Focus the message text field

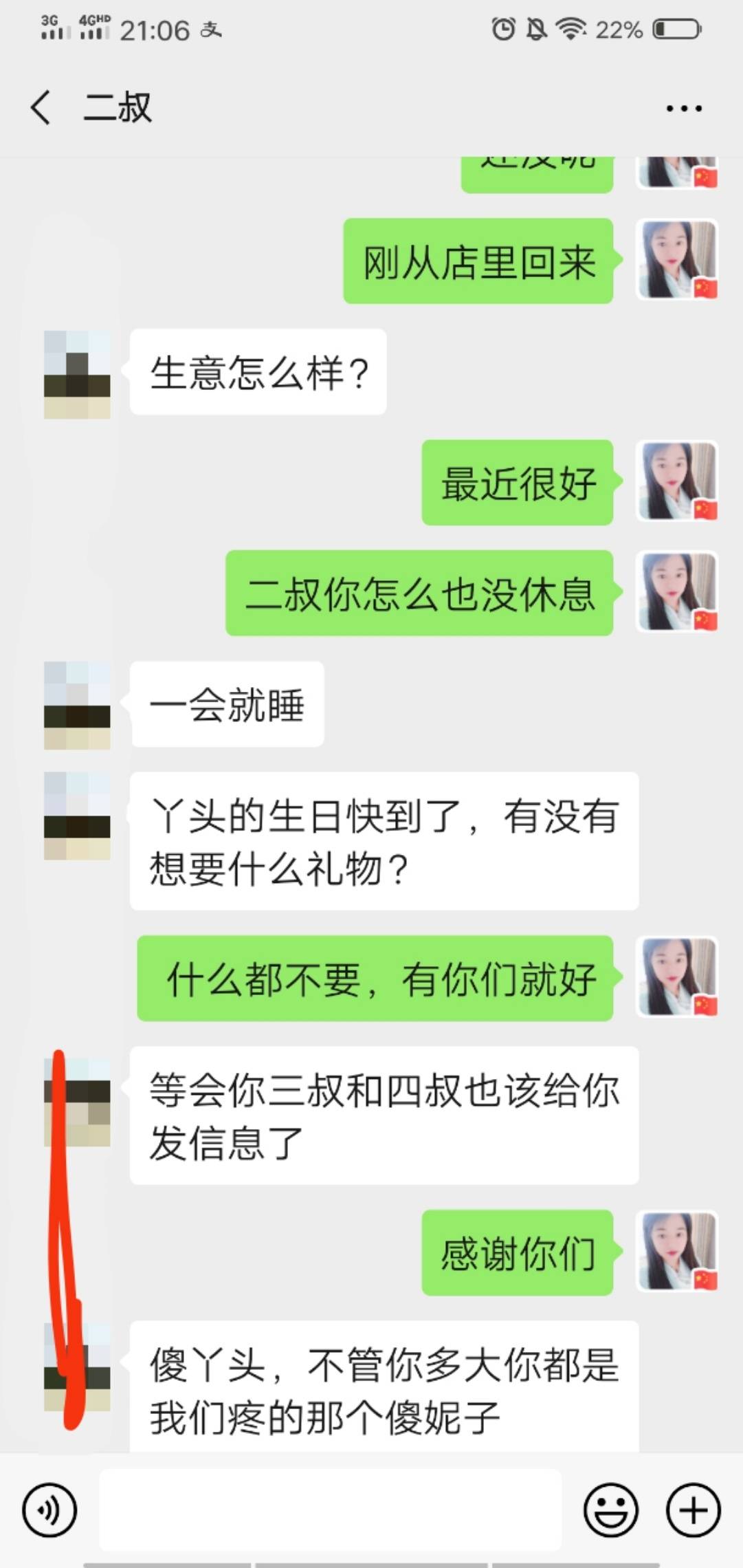click(x=330, y=1510)
